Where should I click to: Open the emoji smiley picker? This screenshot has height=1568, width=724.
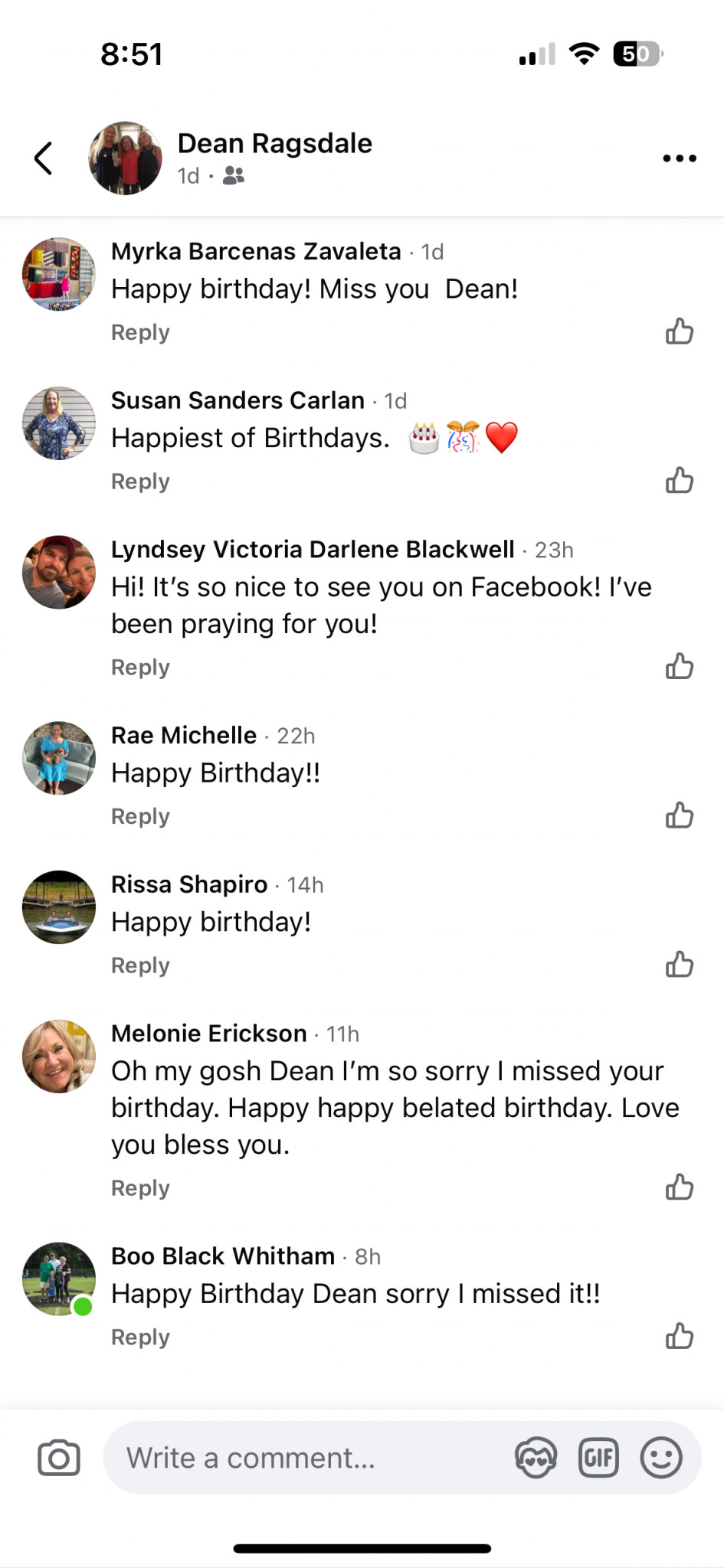tap(660, 1458)
